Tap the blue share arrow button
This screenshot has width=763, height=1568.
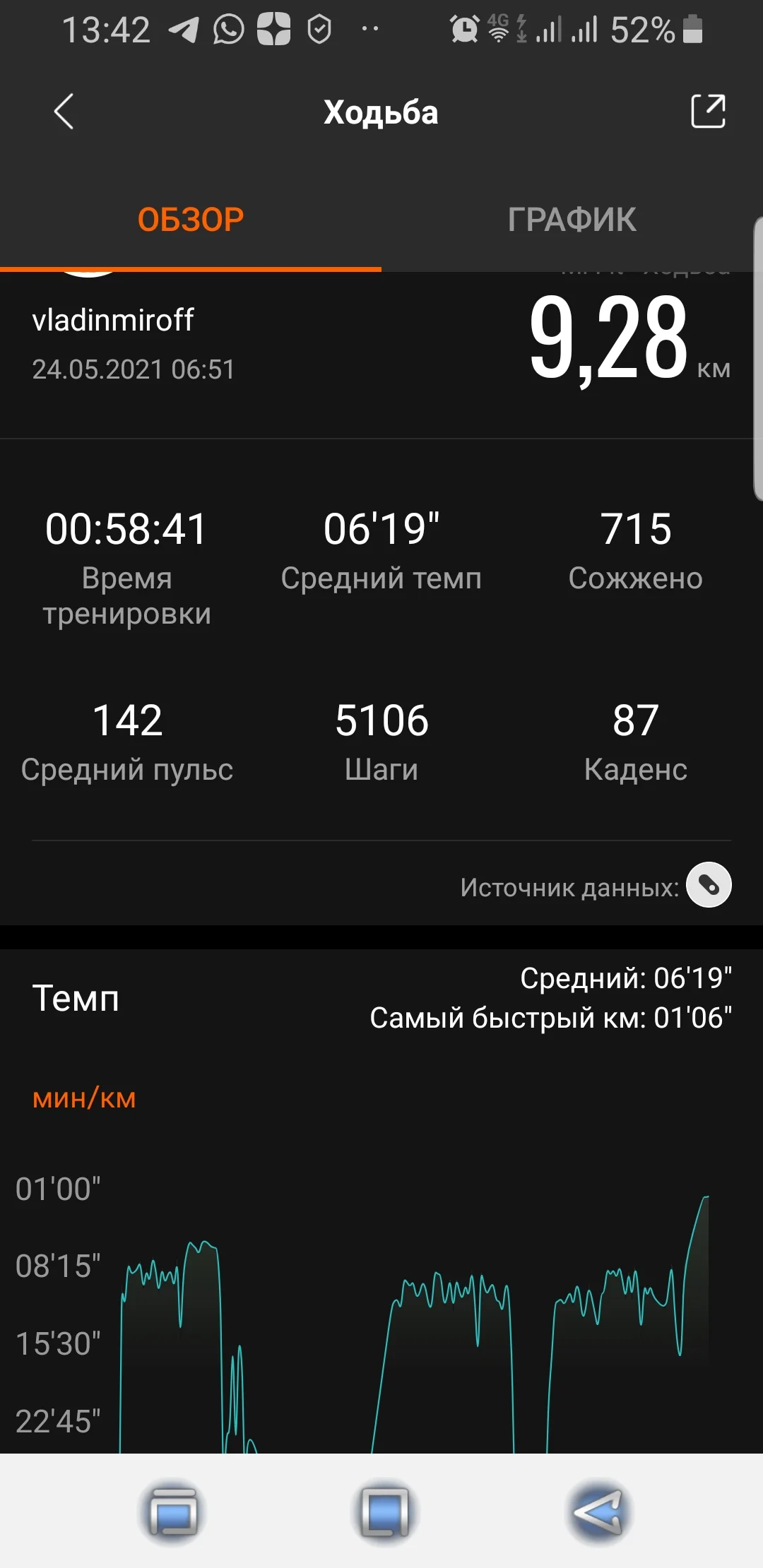pyautogui.click(x=598, y=1512)
